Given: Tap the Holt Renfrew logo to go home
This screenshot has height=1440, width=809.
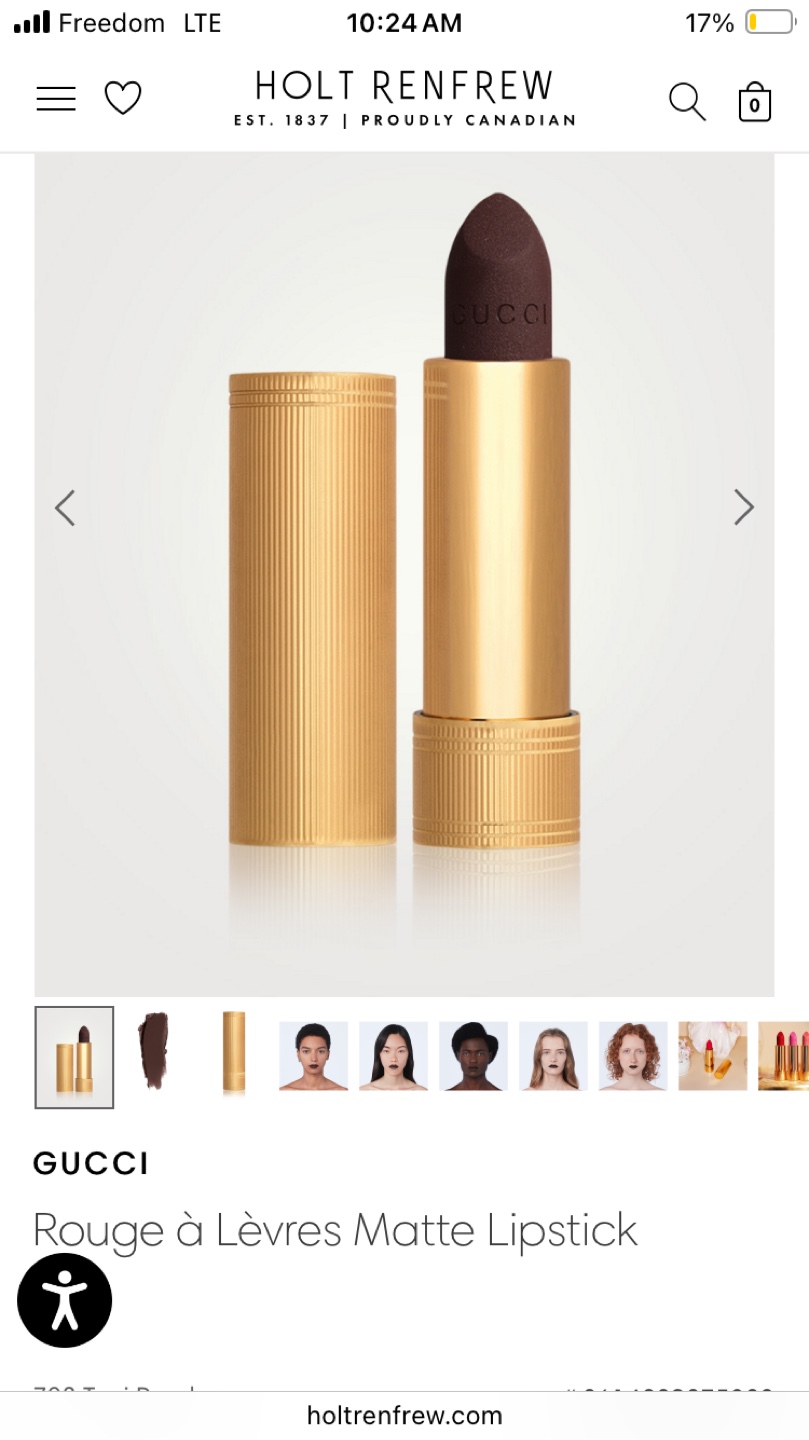Looking at the screenshot, I should pyautogui.click(x=404, y=99).
